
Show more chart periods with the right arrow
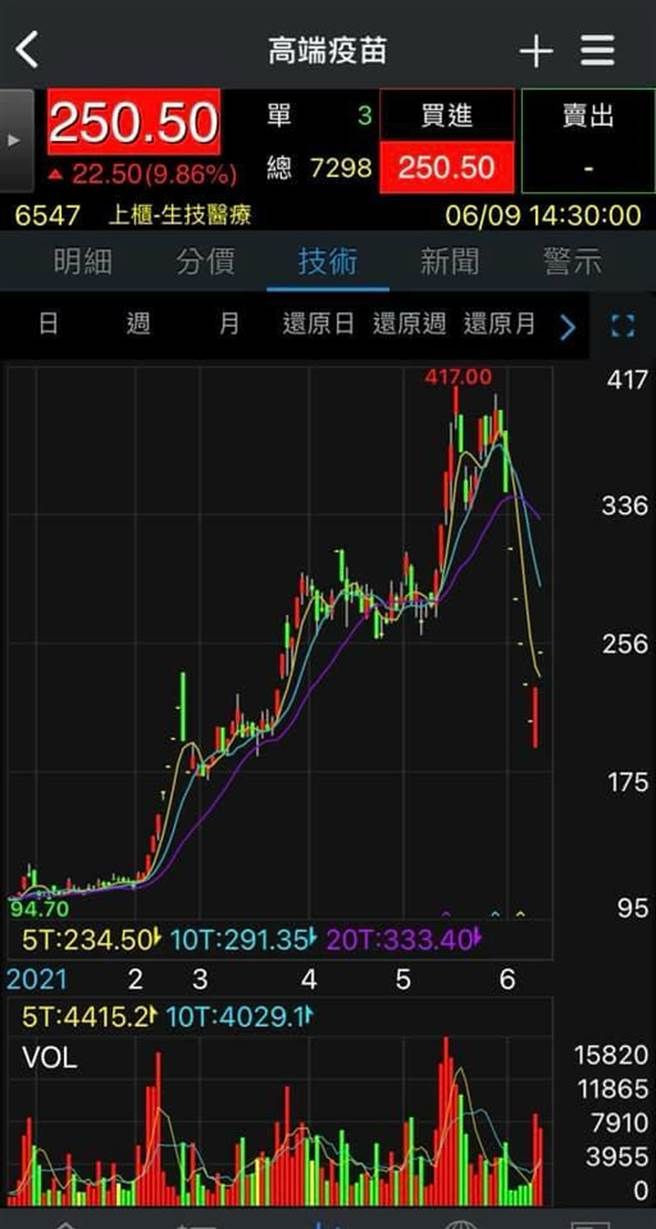tap(568, 326)
